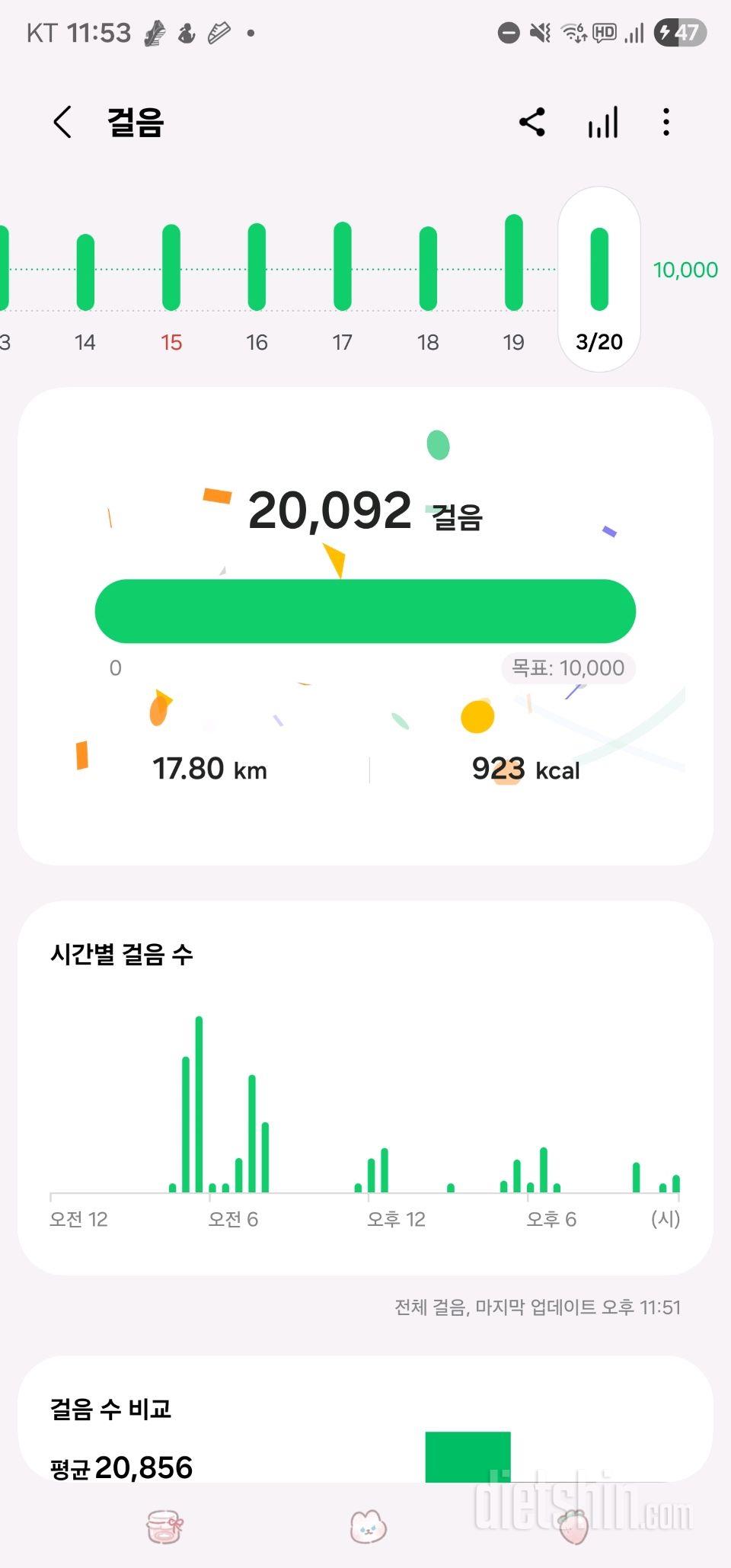Go back from the 걸음 screen
Screen dimensions: 731x1568
click(62, 122)
